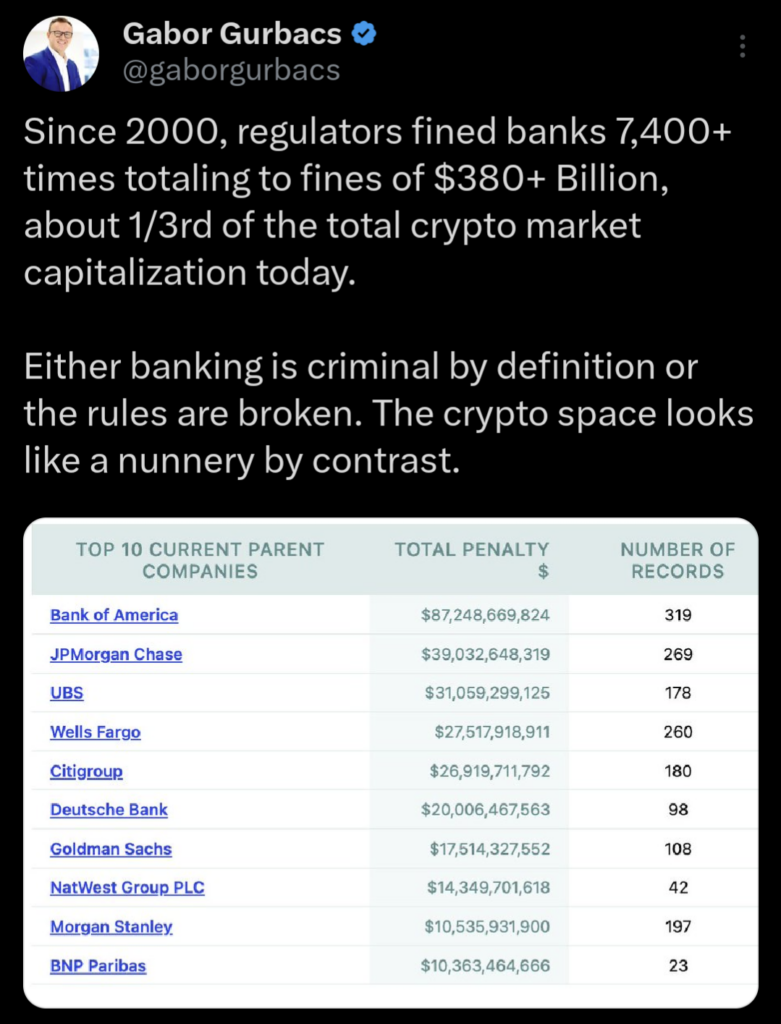
Task: Open the attached bank penalties table image
Action: click(x=390, y=760)
